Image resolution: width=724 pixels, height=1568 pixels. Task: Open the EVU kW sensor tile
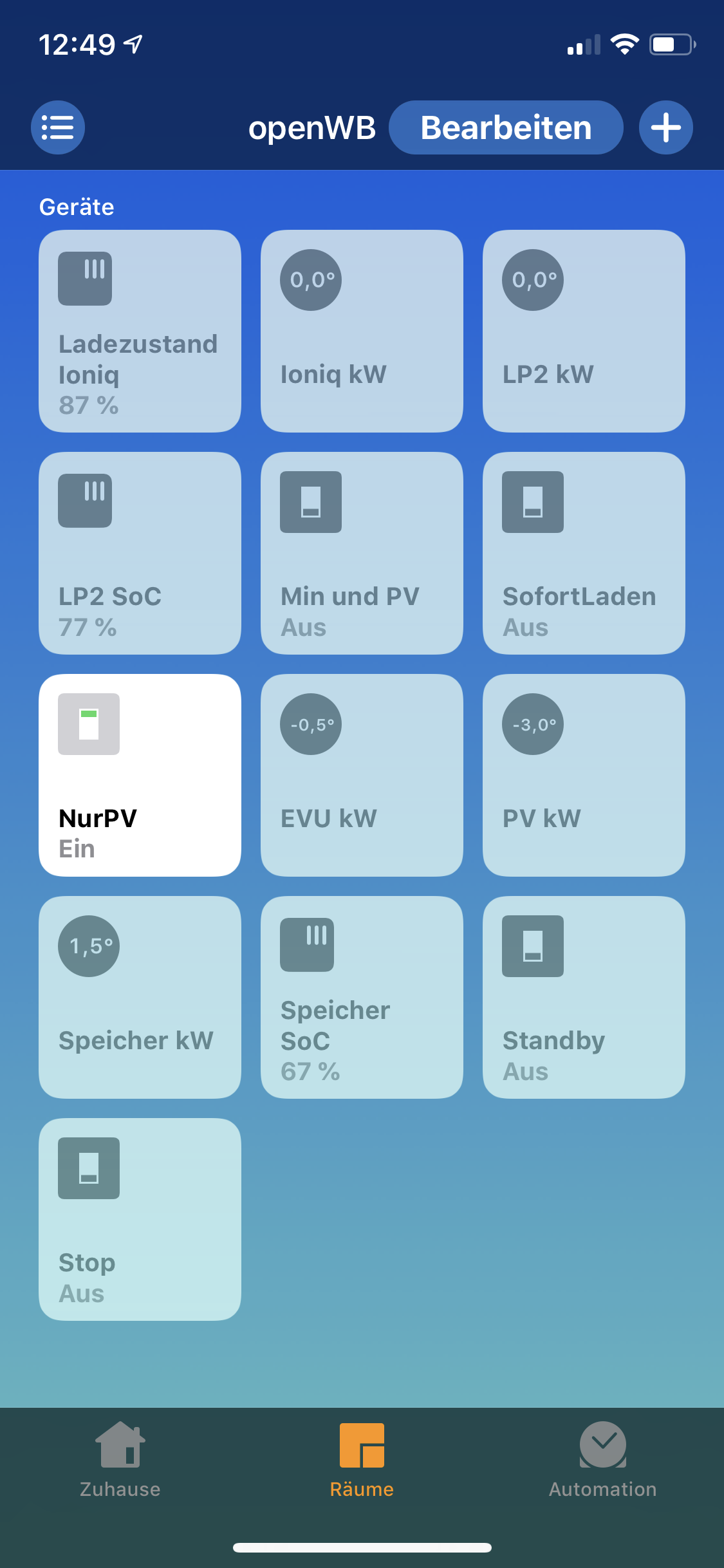[362, 775]
